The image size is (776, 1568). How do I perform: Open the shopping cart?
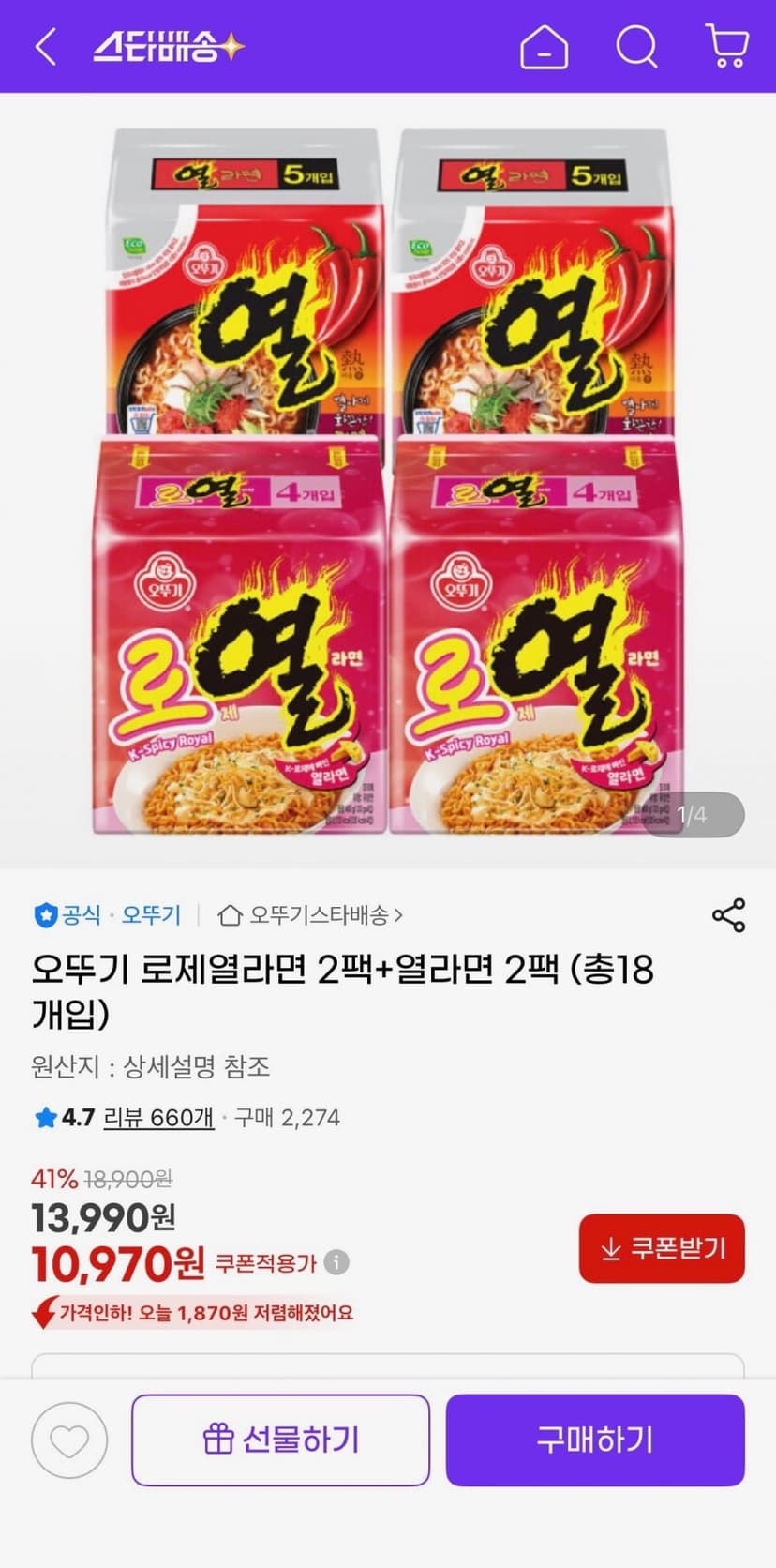[726, 46]
